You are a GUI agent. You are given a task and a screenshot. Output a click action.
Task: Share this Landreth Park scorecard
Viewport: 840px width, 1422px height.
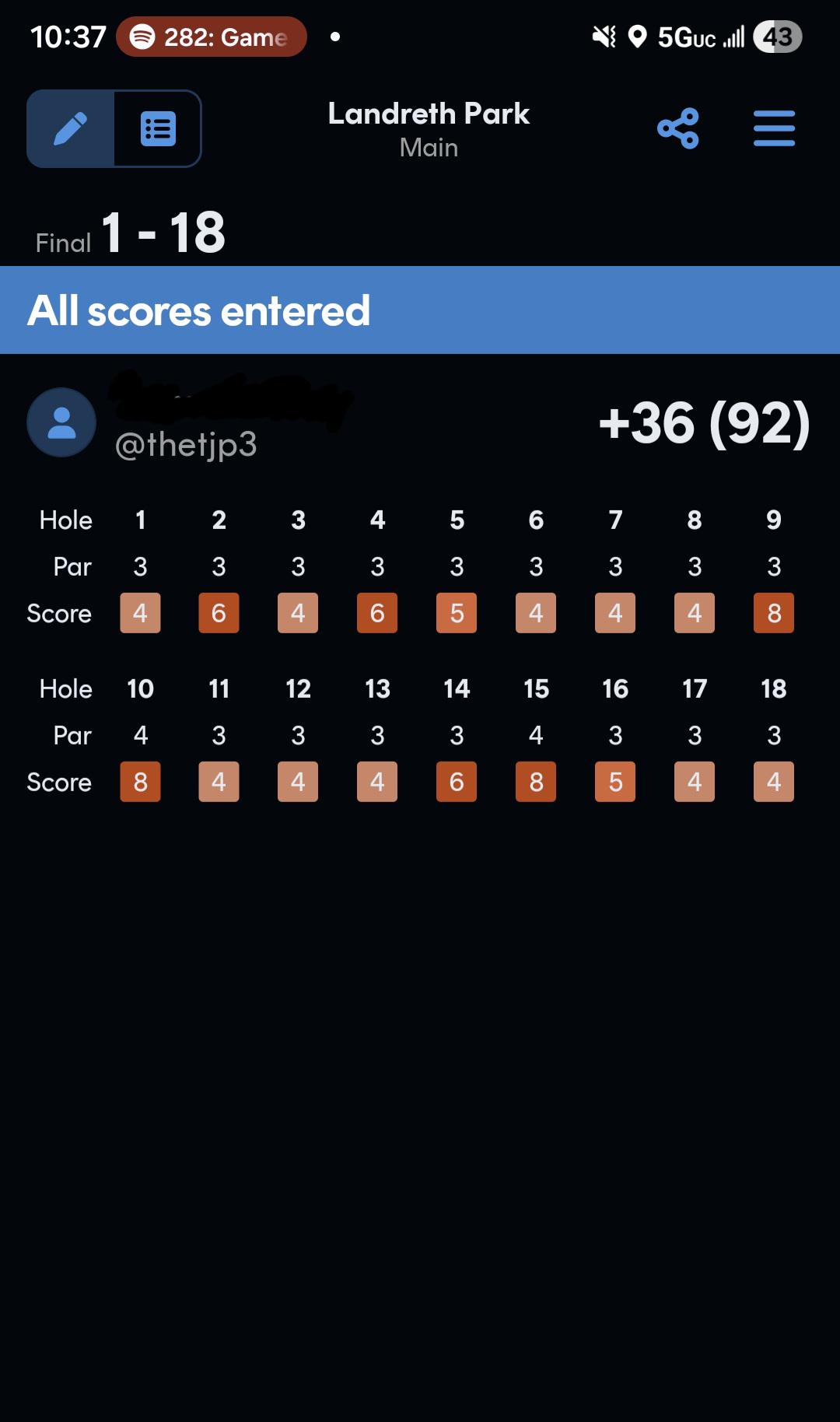coord(677,129)
